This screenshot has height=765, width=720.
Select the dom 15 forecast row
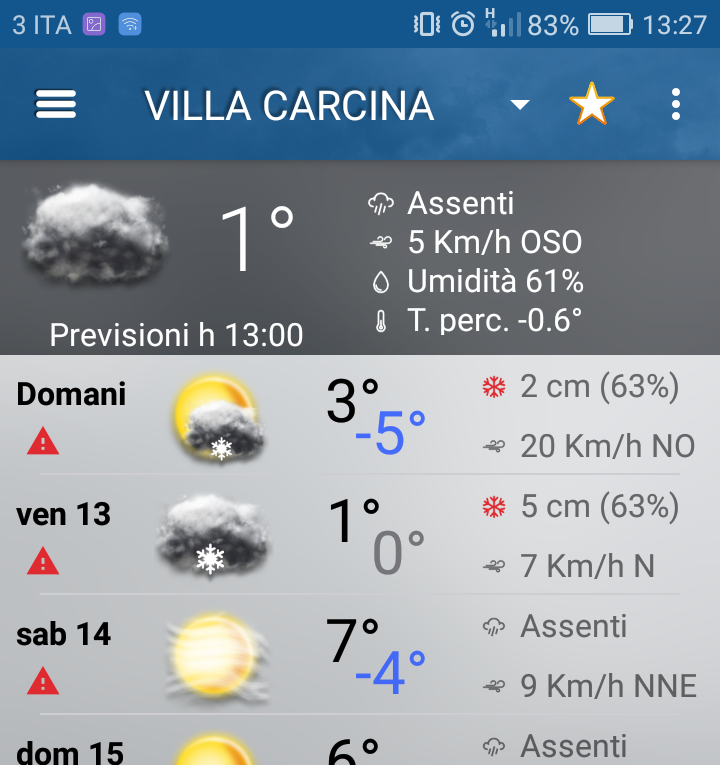[360, 748]
